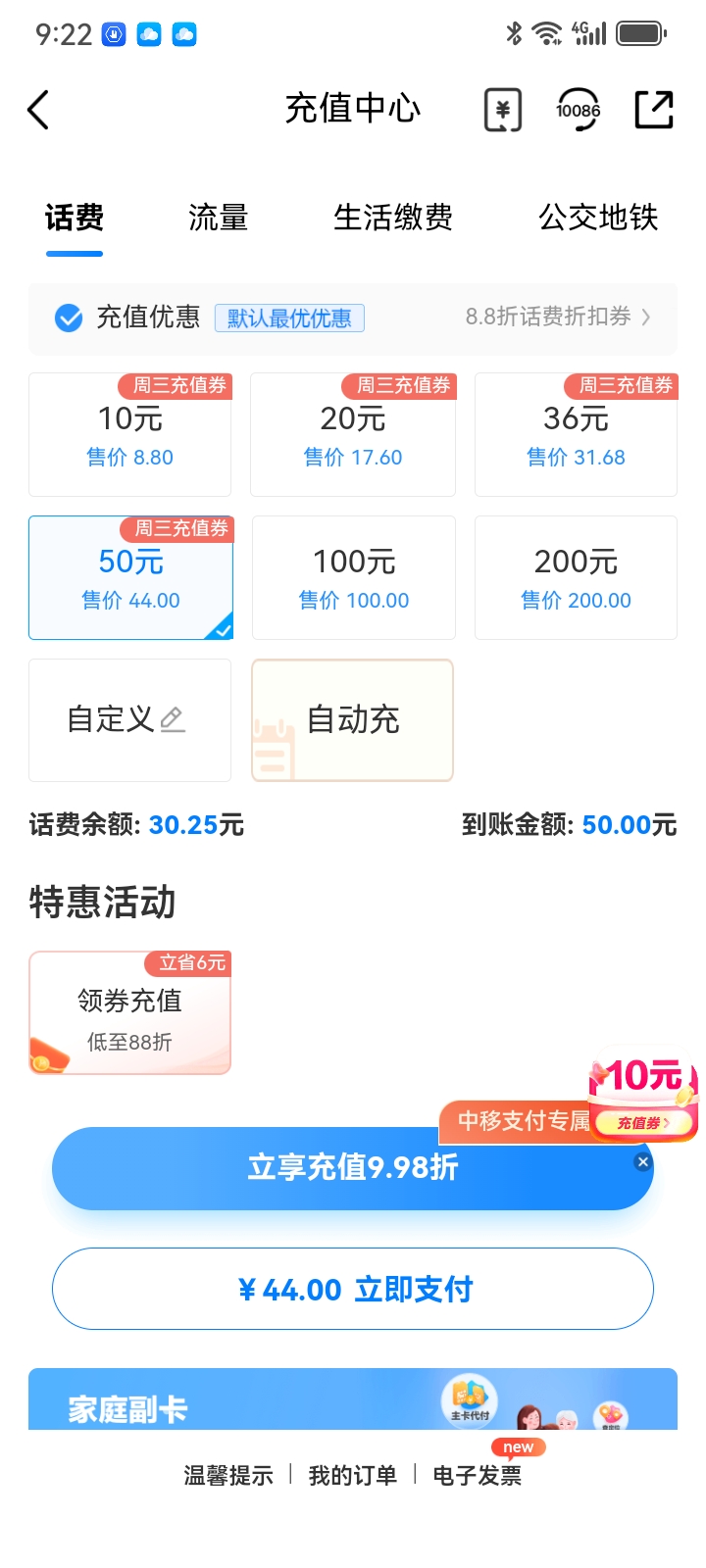Tap the 立享充值9.98折 button
The width and height of the screenshot is (706, 1568).
tap(353, 1168)
